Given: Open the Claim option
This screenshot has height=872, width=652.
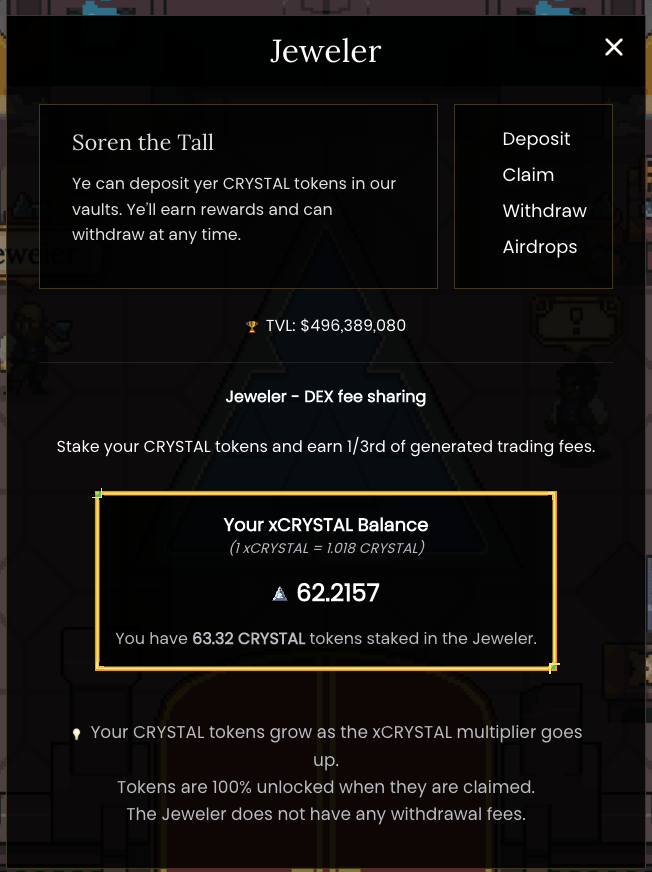Looking at the screenshot, I should tap(528, 175).
